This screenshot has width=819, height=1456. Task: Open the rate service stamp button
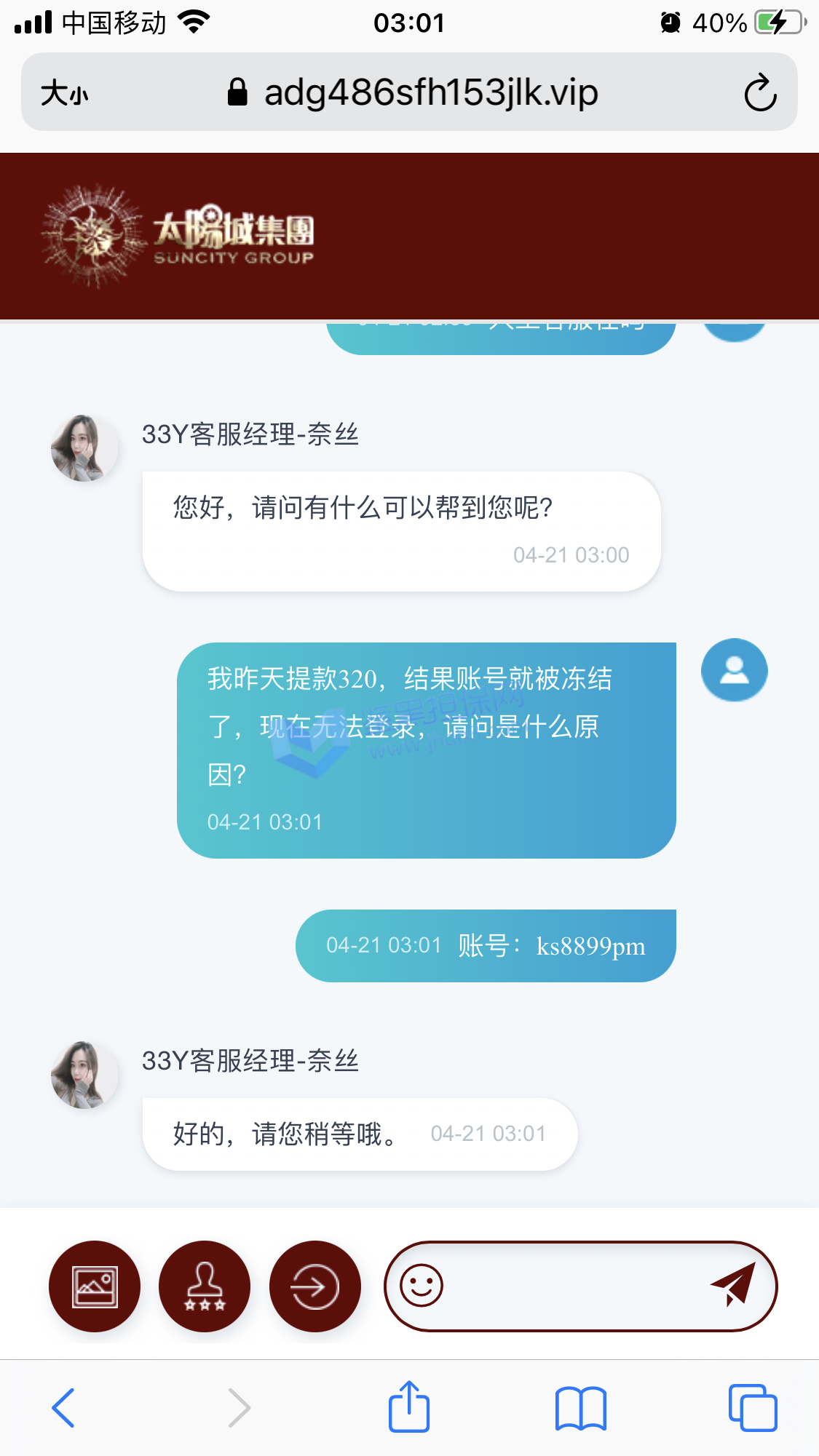tap(205, 1286)
